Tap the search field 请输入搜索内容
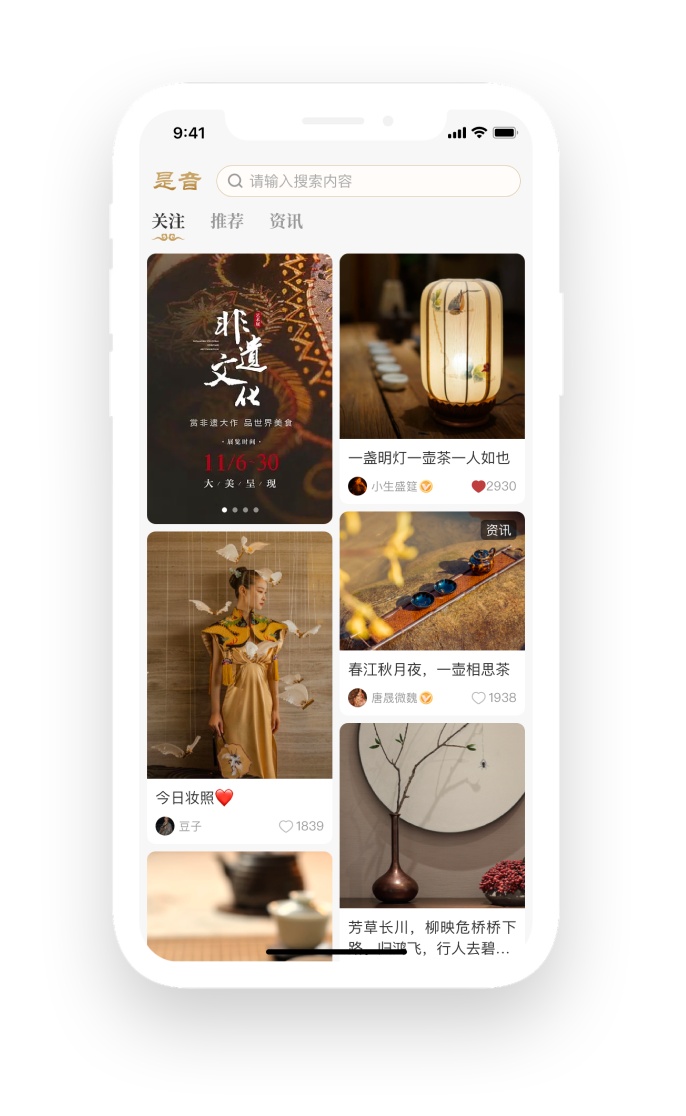The height and width of the screenshot is (1116, 686). [368, 181]
